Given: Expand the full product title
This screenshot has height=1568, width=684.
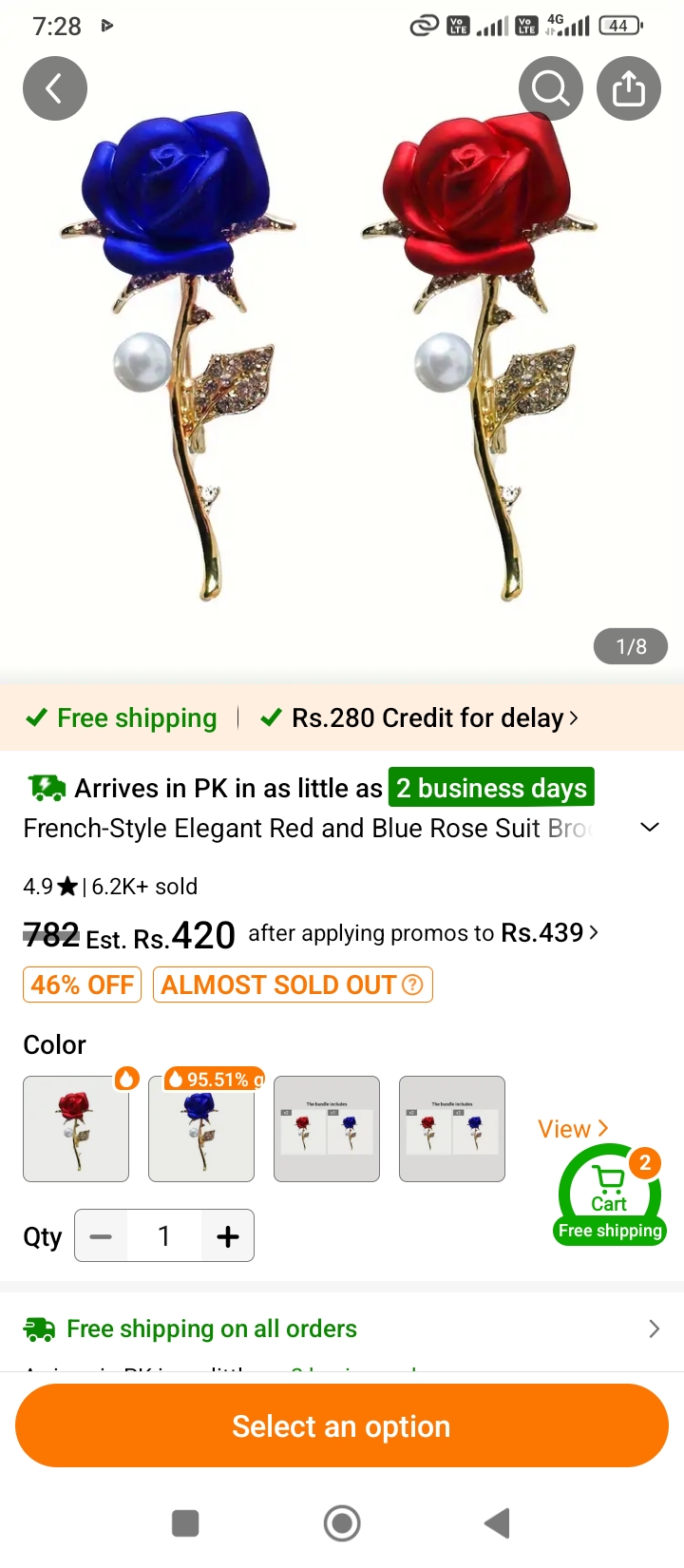Looking at the screenshot, I should coord(650,828).
